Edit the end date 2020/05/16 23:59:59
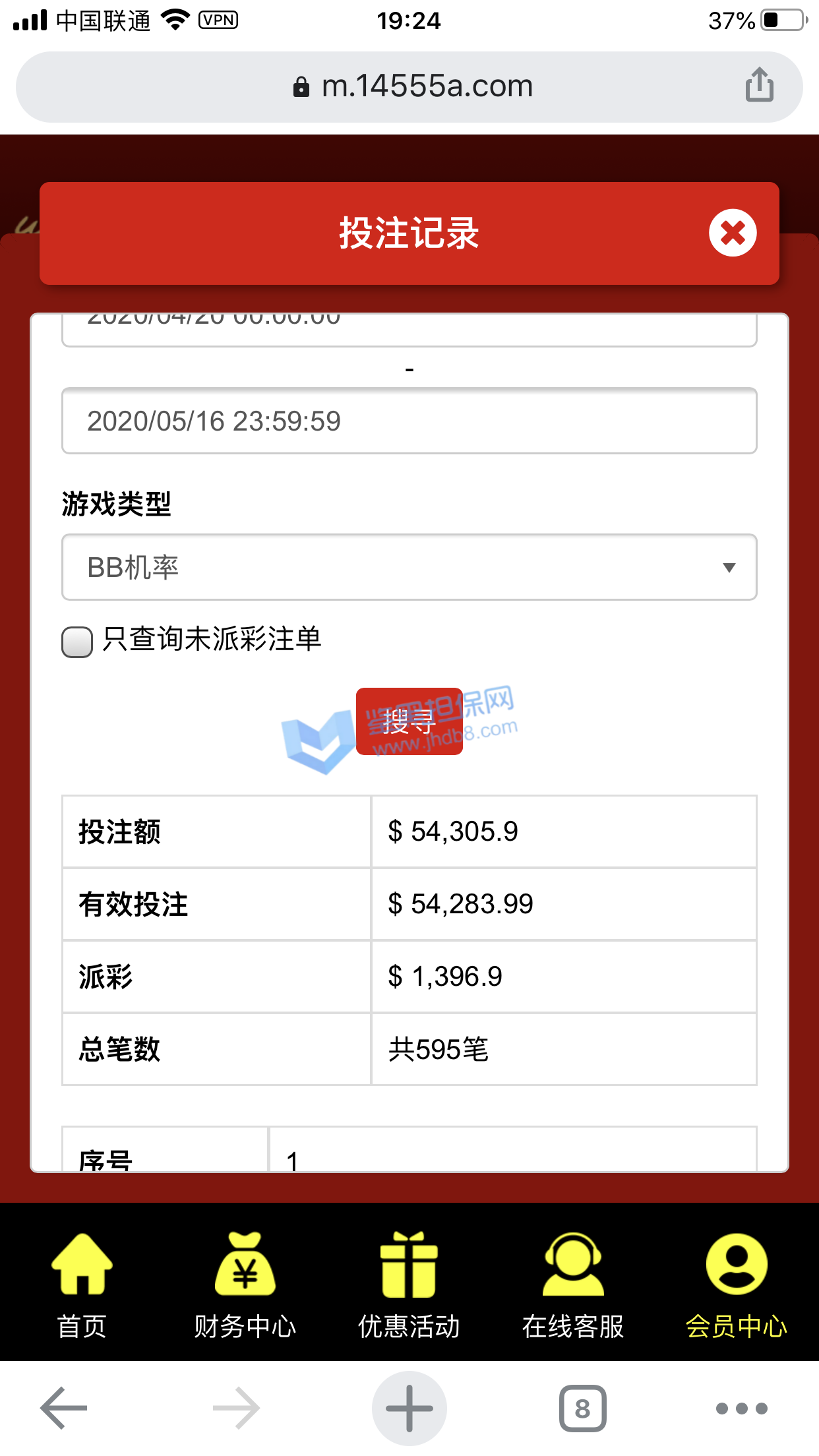 click(409, 421)
